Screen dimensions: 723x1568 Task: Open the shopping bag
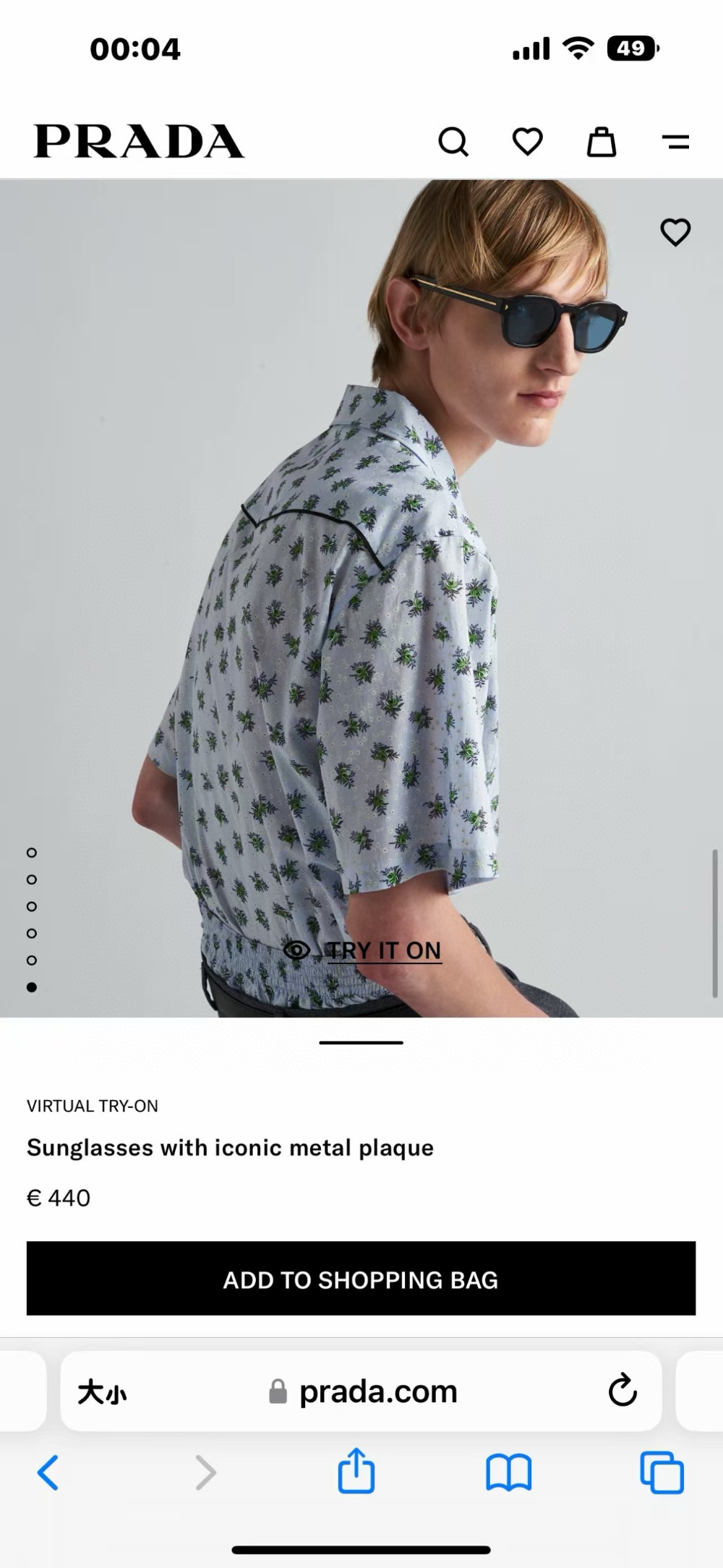pos(601,142)
